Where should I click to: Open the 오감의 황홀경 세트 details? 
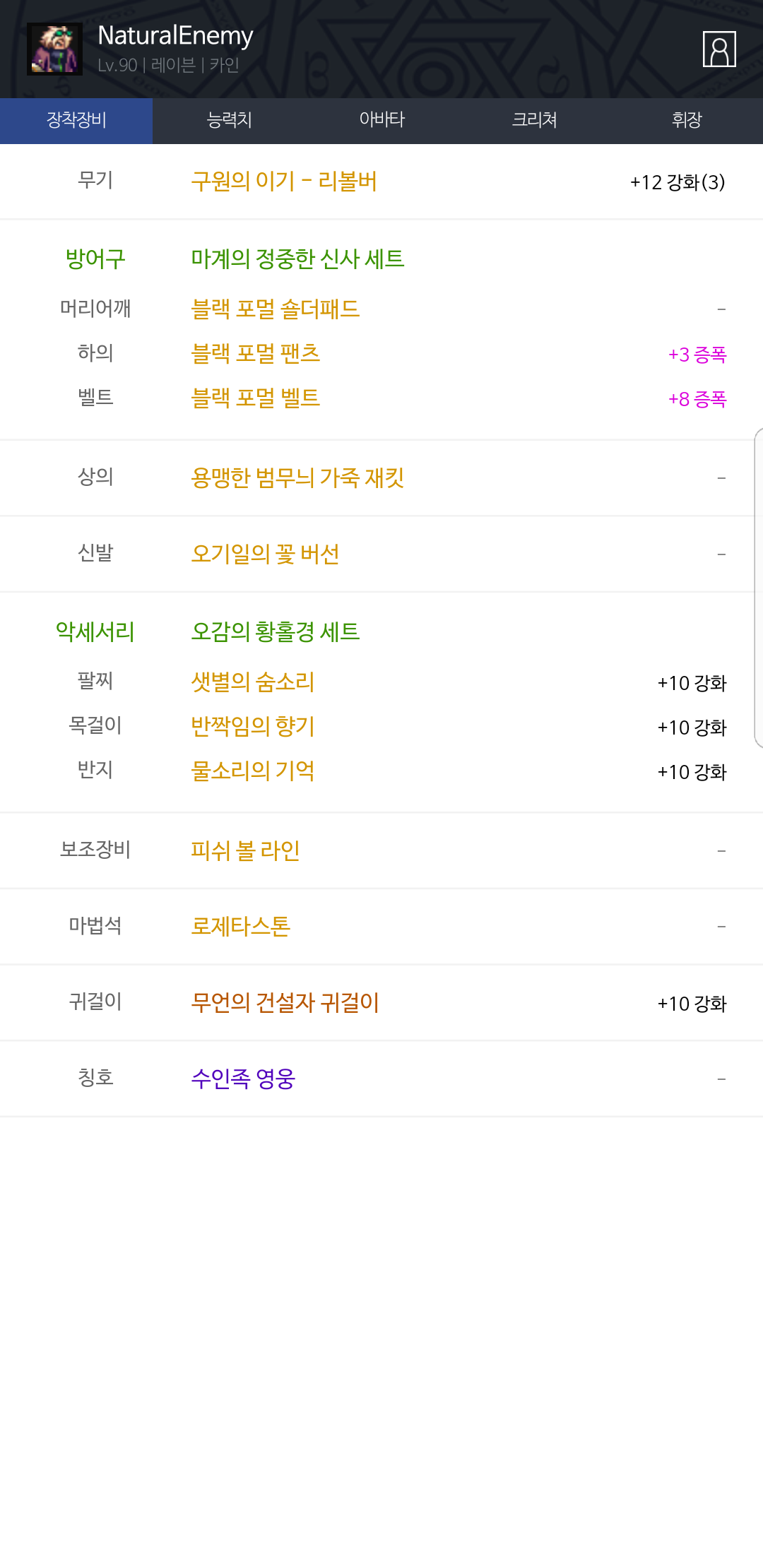276,632
